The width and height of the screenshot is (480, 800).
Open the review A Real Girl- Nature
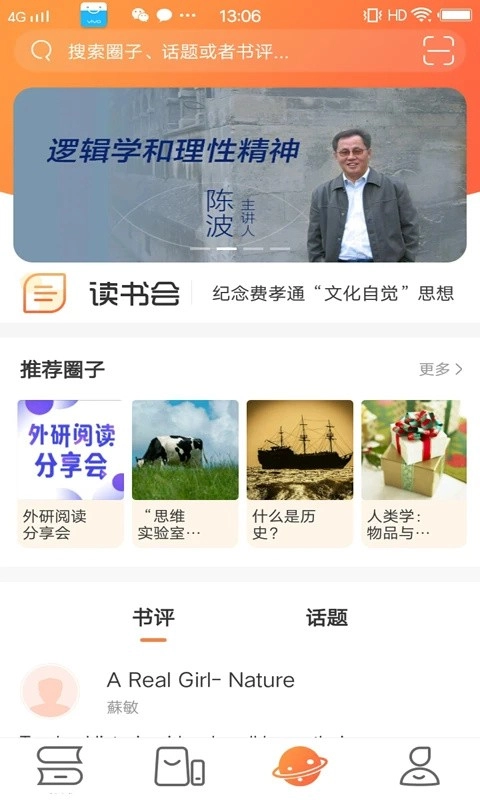[200, 680]
